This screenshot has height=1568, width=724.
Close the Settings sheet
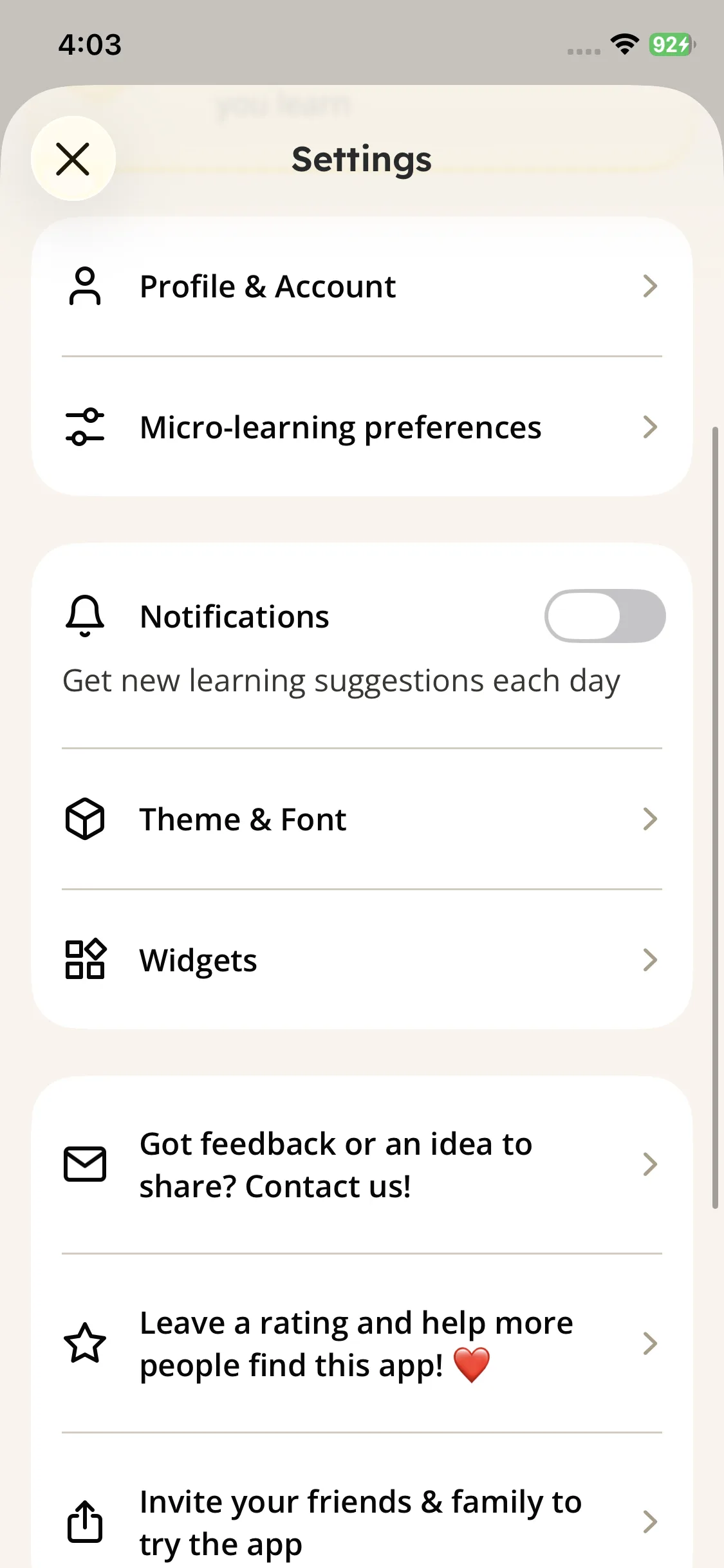73,159
